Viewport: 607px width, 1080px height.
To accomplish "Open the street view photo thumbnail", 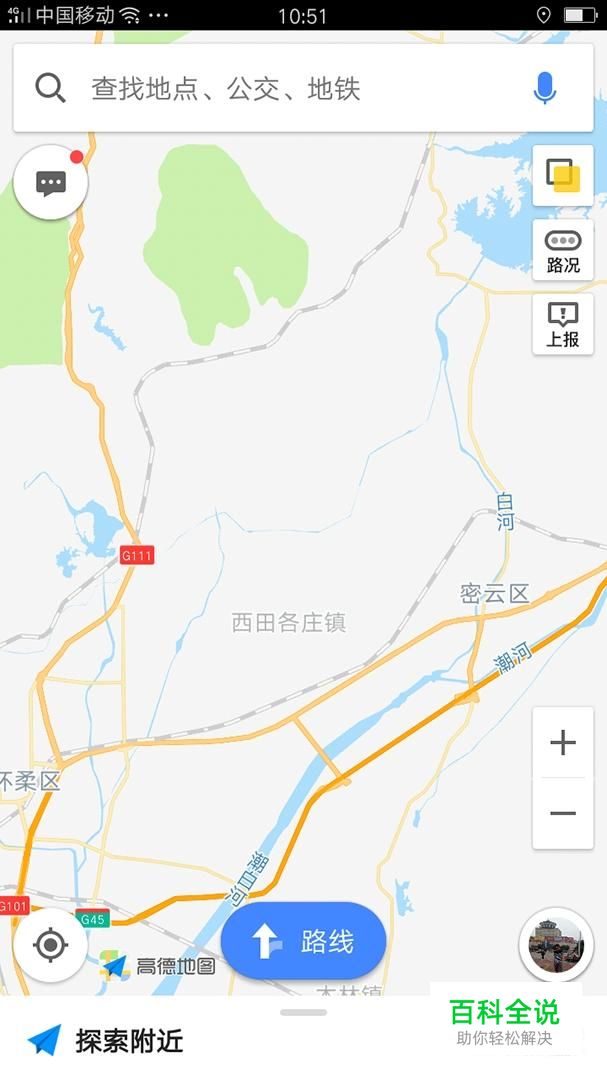I will [x=556, y=944].
